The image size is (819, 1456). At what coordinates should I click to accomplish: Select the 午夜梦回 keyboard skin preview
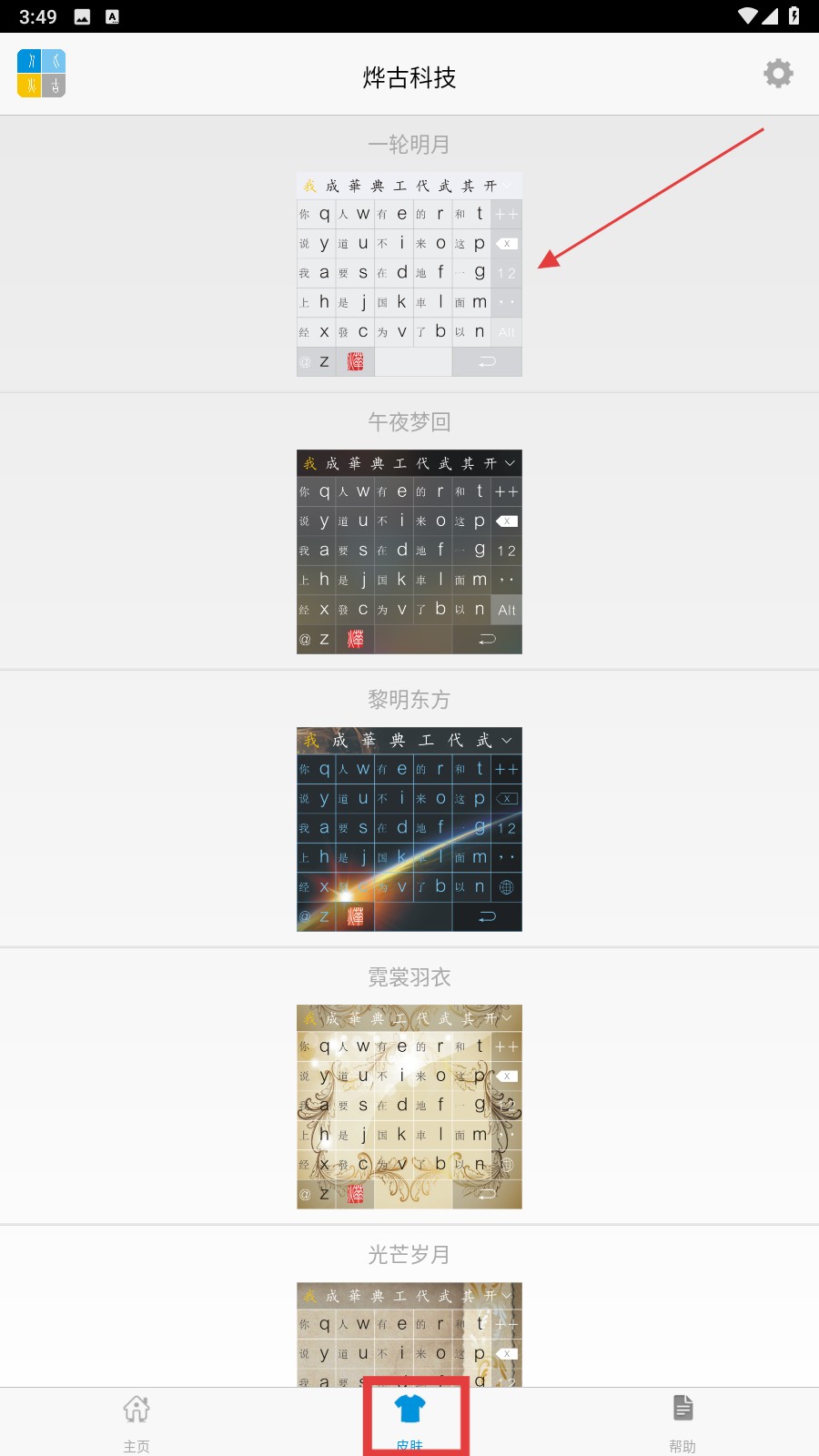[409, 551]
